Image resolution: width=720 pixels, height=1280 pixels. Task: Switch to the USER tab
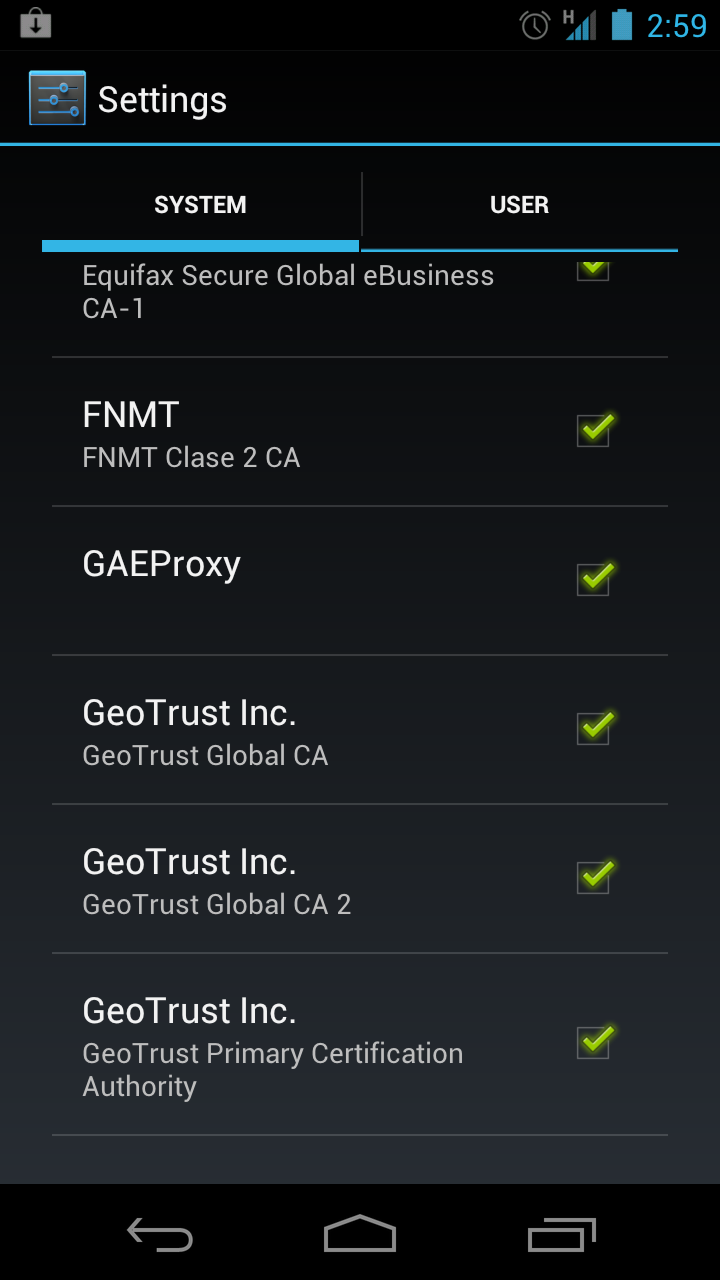click(519, 205)
